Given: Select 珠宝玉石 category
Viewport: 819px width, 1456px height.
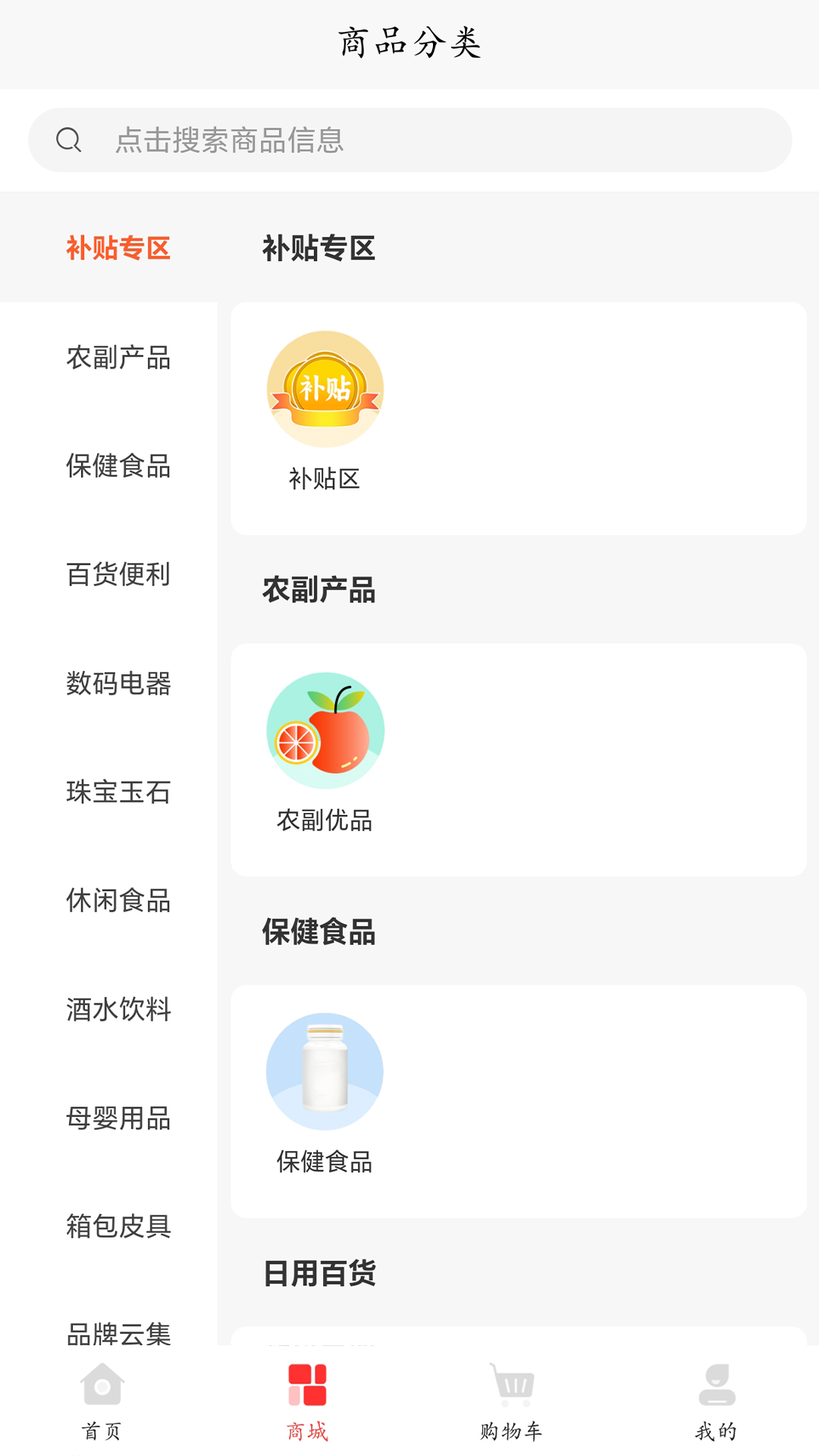Looking at the screenshot, I should point(118,793).
